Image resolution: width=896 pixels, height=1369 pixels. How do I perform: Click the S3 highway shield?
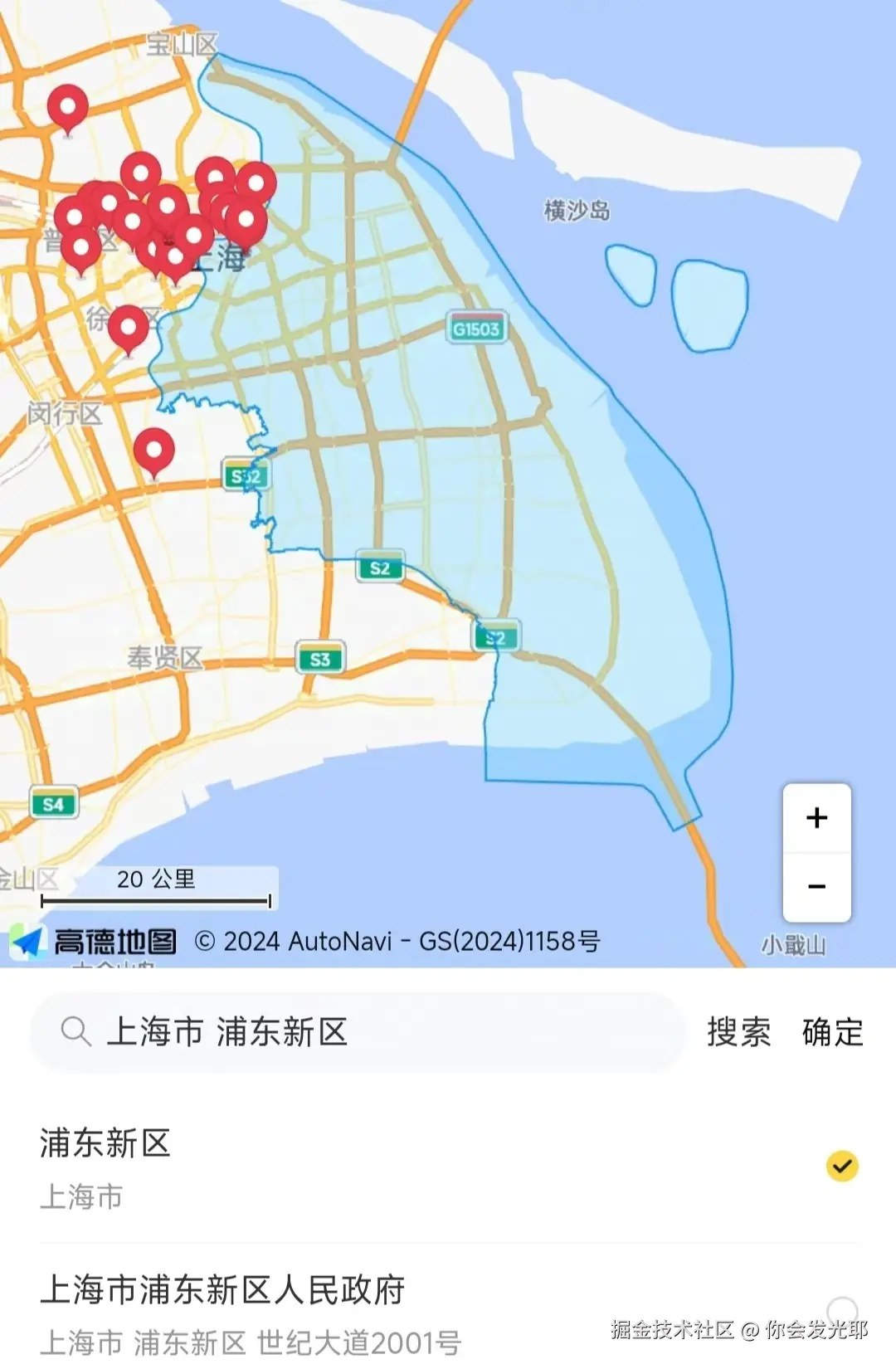tap(322, 656)
